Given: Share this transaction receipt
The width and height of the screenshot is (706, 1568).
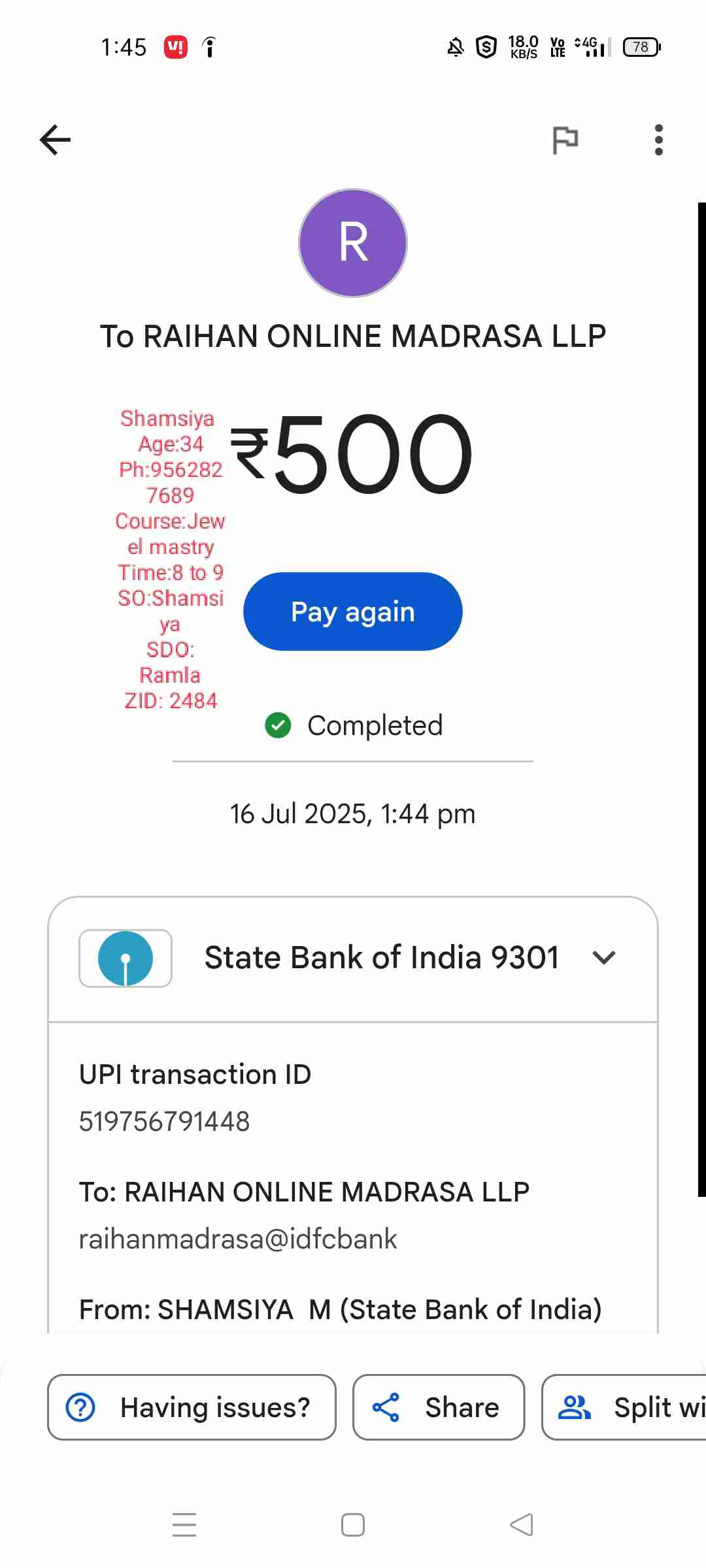Looking at the screenshot, I should 439,1407.
